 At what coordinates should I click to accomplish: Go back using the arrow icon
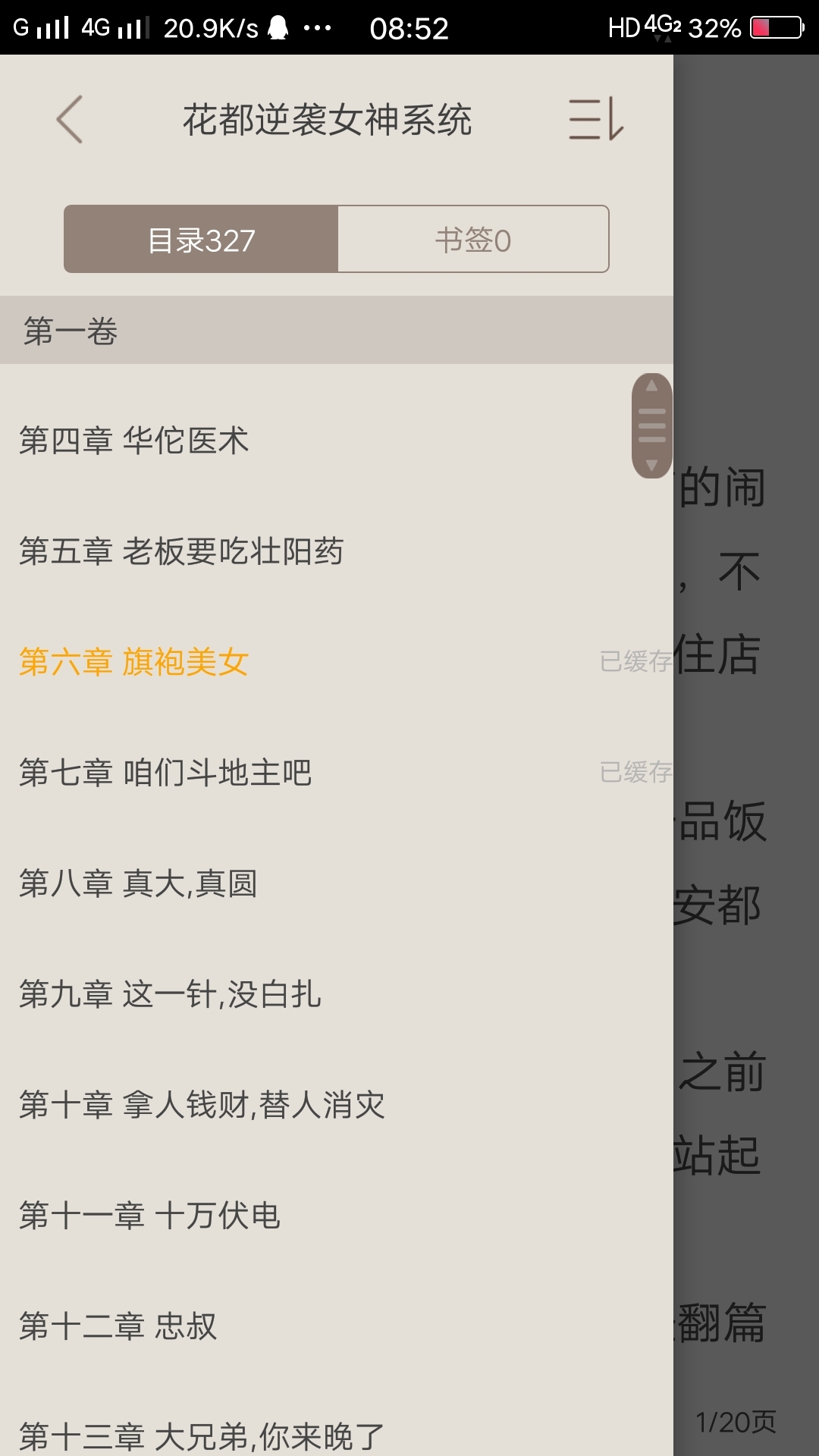70,119
